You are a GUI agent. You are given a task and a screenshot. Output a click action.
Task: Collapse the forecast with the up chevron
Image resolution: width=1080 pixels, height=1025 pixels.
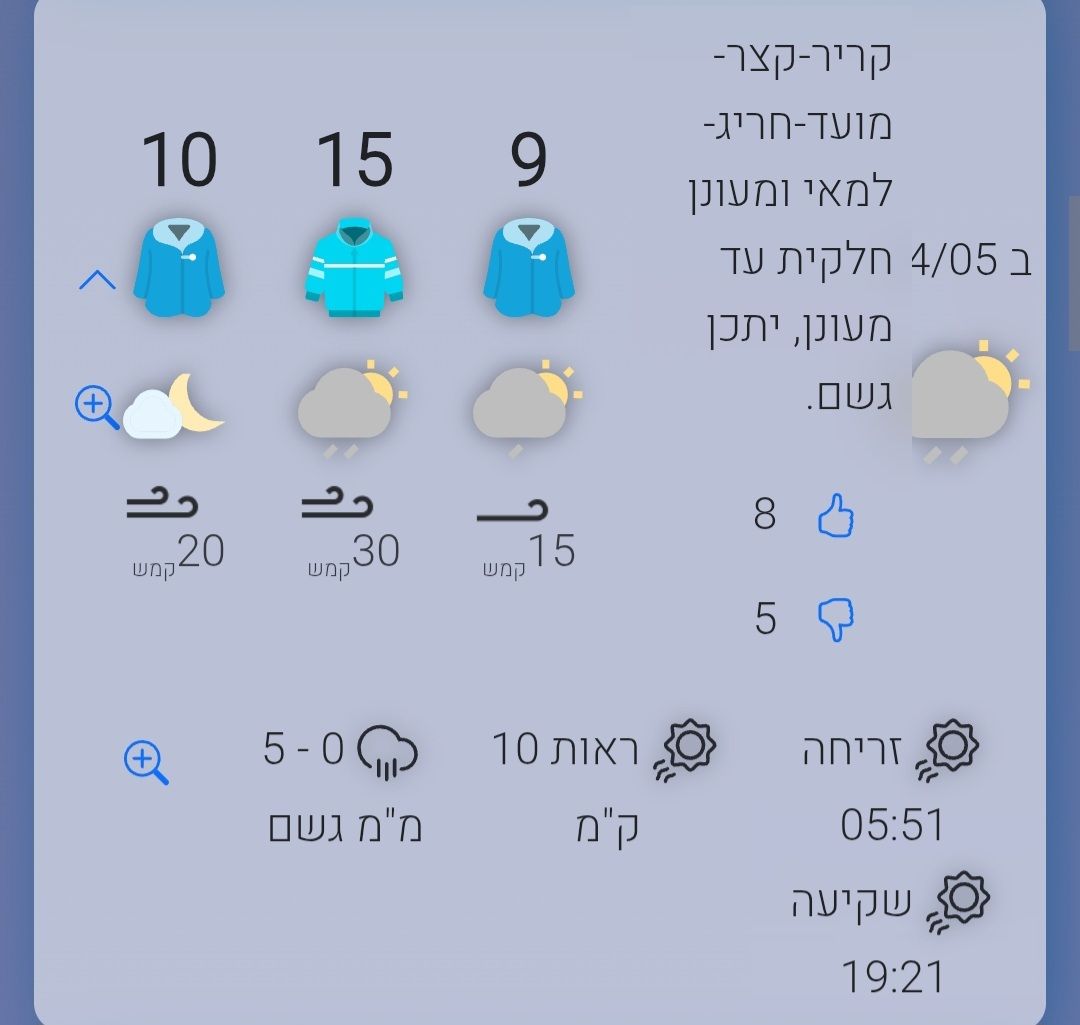97,280
